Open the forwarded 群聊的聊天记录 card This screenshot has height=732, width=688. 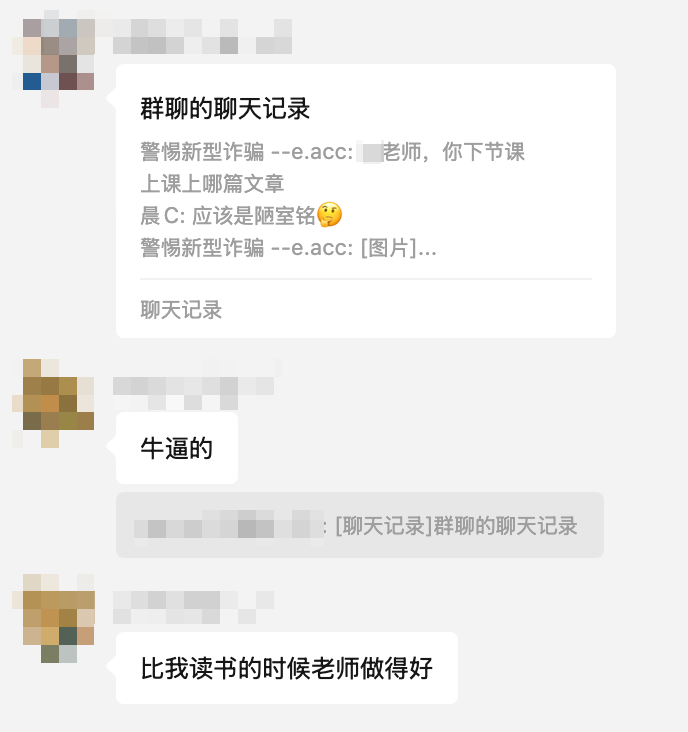tap(365, 201)
